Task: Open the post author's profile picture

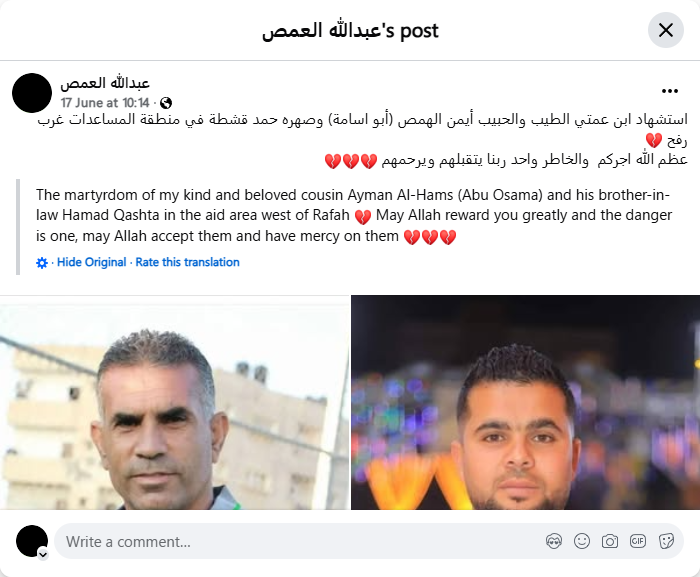Action: coord(32,93)
